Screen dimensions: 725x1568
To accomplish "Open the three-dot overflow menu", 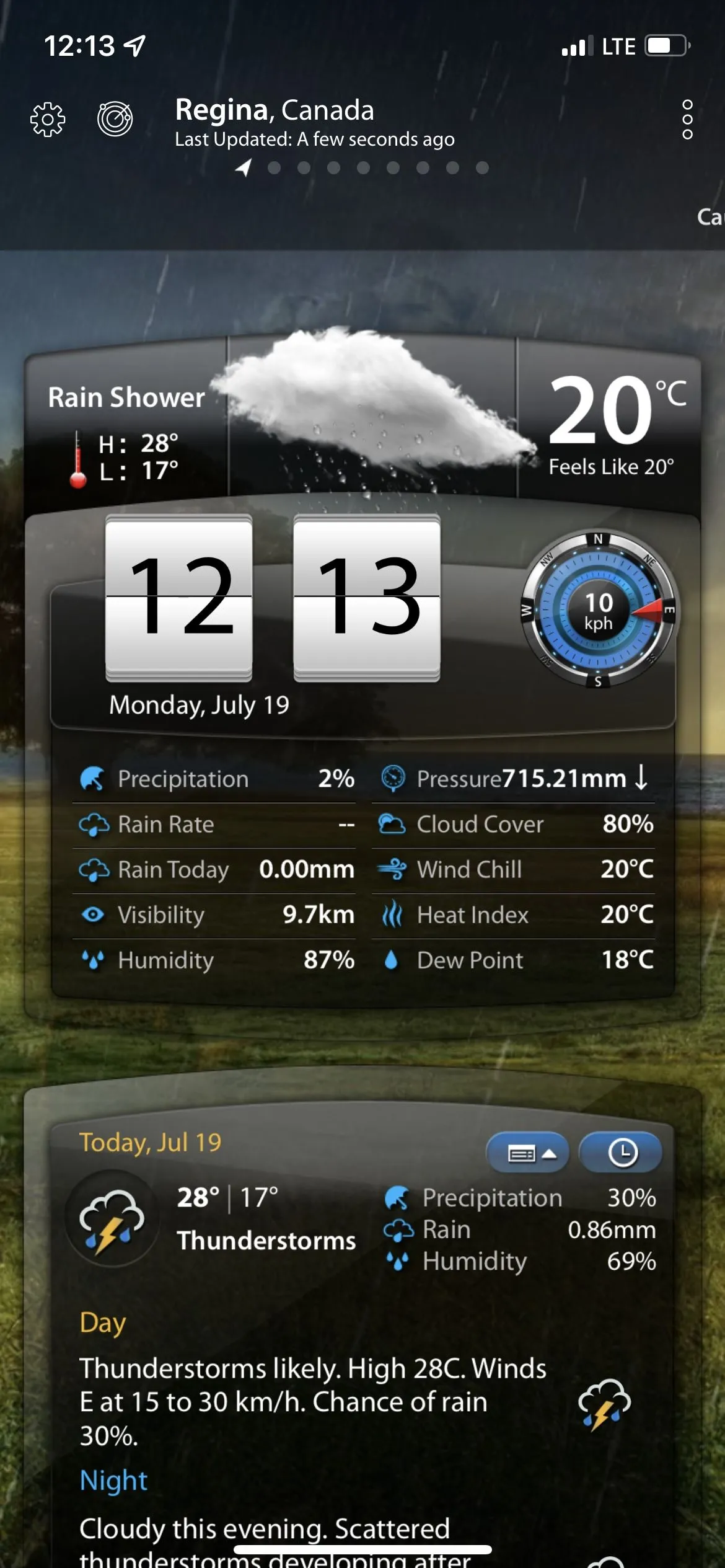I will pyautogui.click(x=687, y=119).
